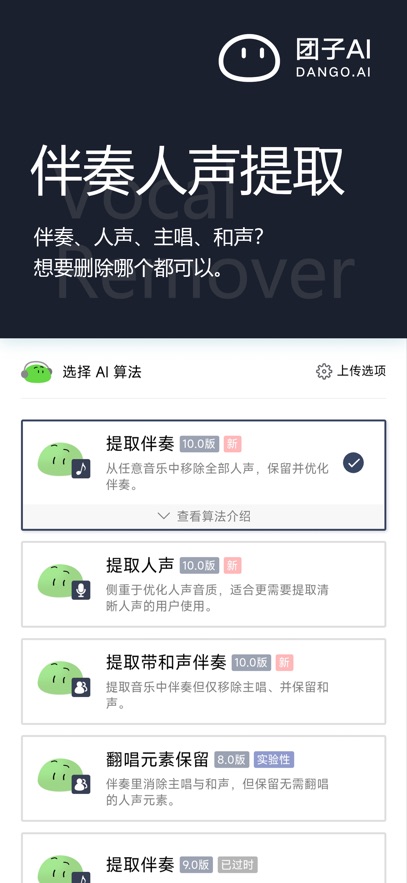Select the outdated 提取伴奏 9.0版 algorithm
This screenshot has width=407, height=883.
coord(204,858)
